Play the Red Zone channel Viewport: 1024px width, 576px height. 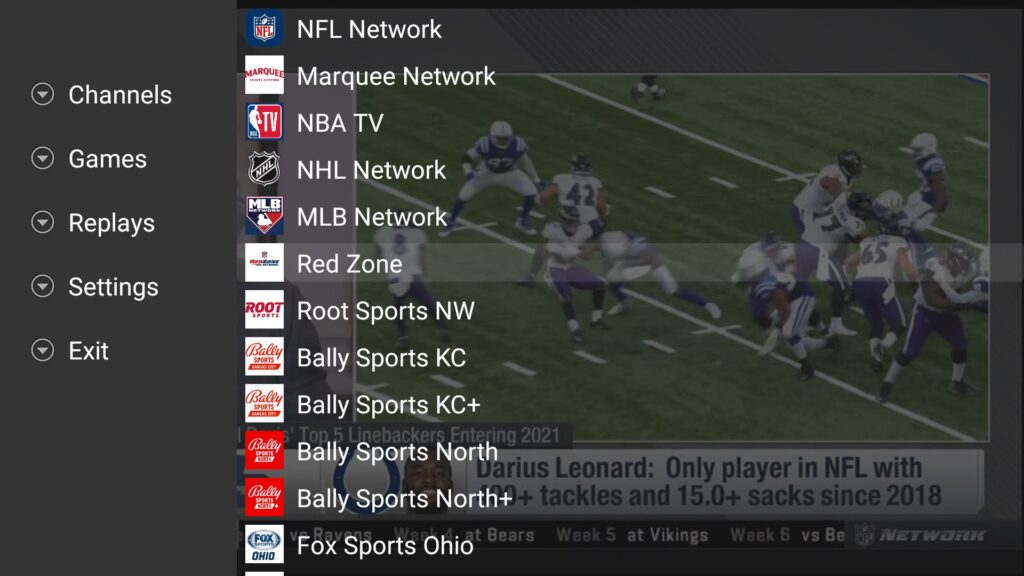tap(349, 264)
